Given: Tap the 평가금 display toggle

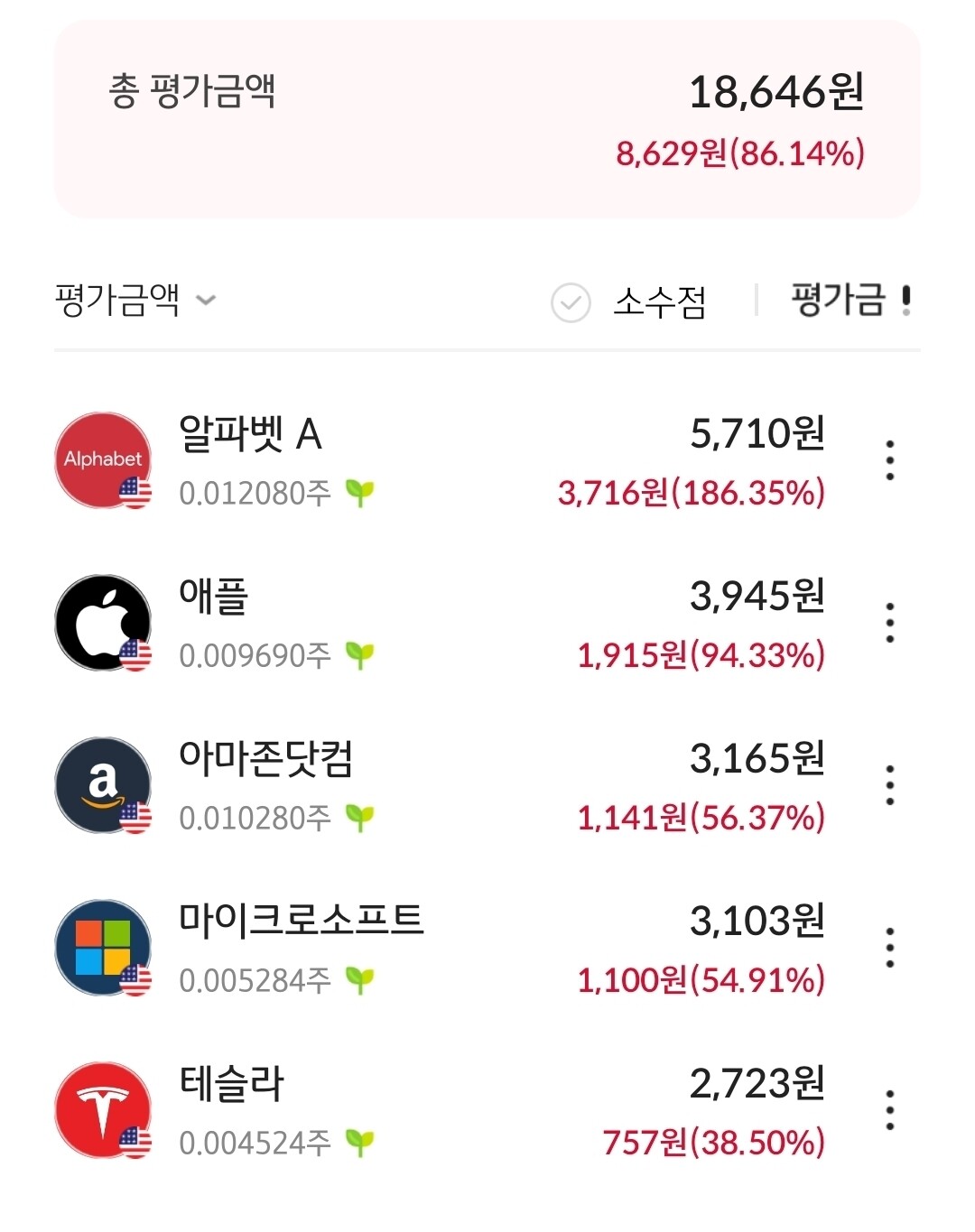Looking at the screenshot, I should coord(852,300).
